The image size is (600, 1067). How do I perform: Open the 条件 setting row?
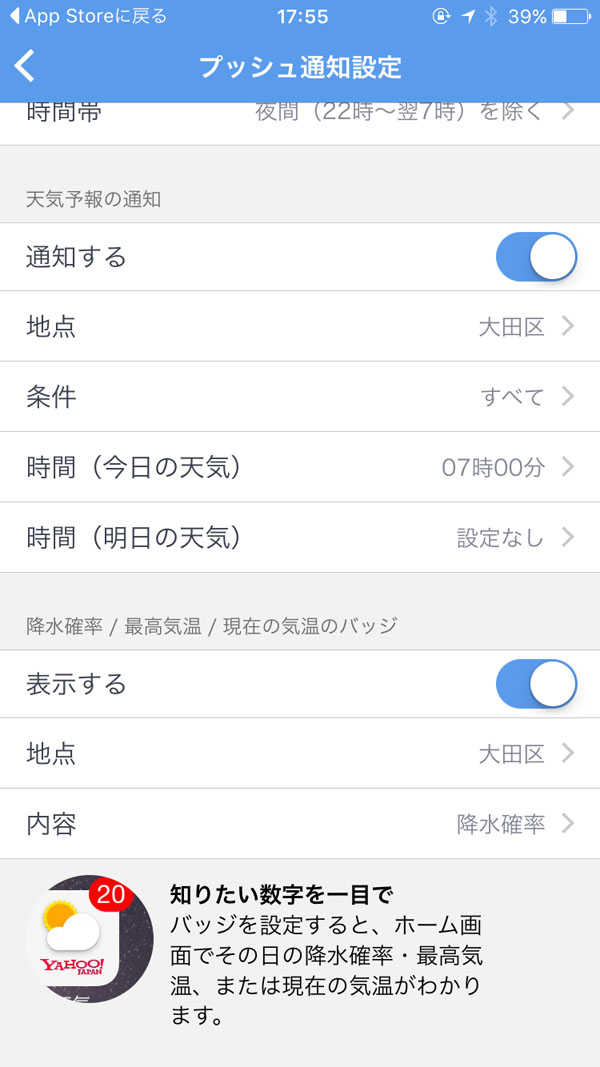coord(300,397)
